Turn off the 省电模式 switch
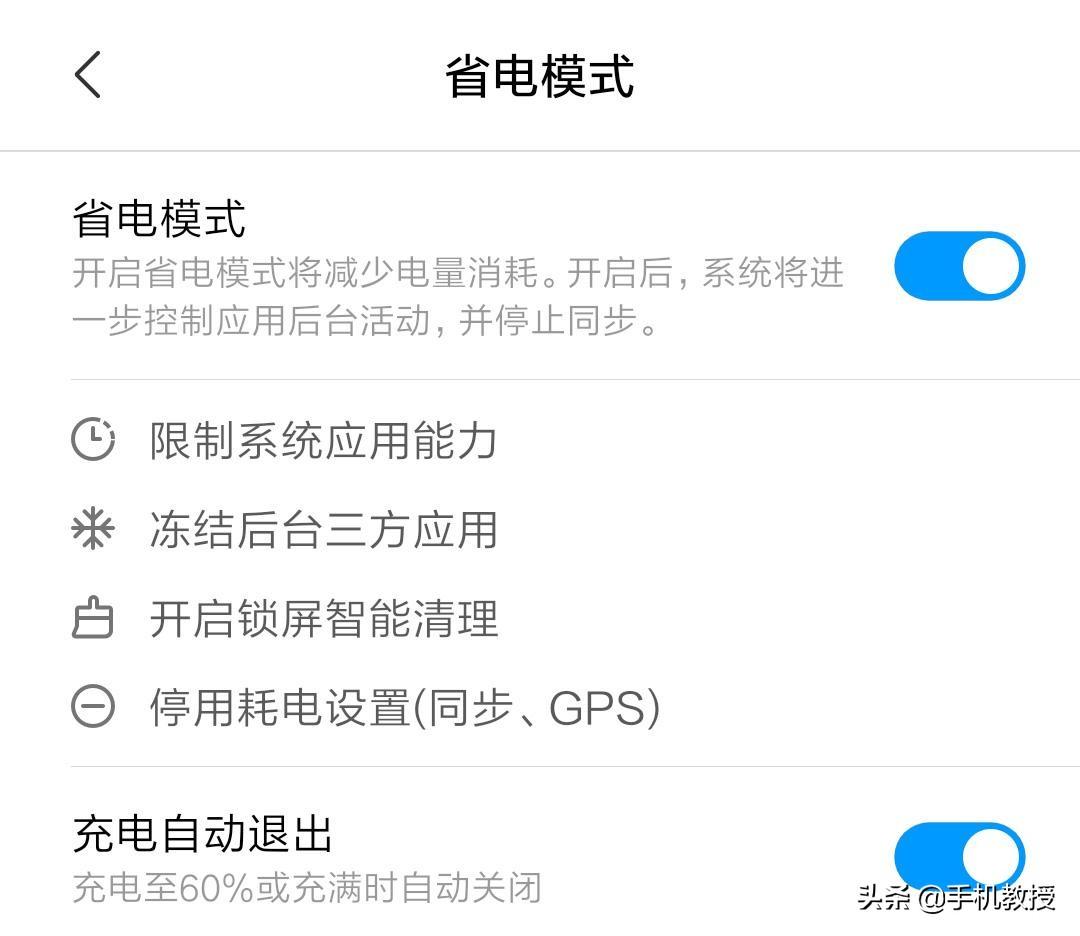1080x936 pixels. coord(959,267)
